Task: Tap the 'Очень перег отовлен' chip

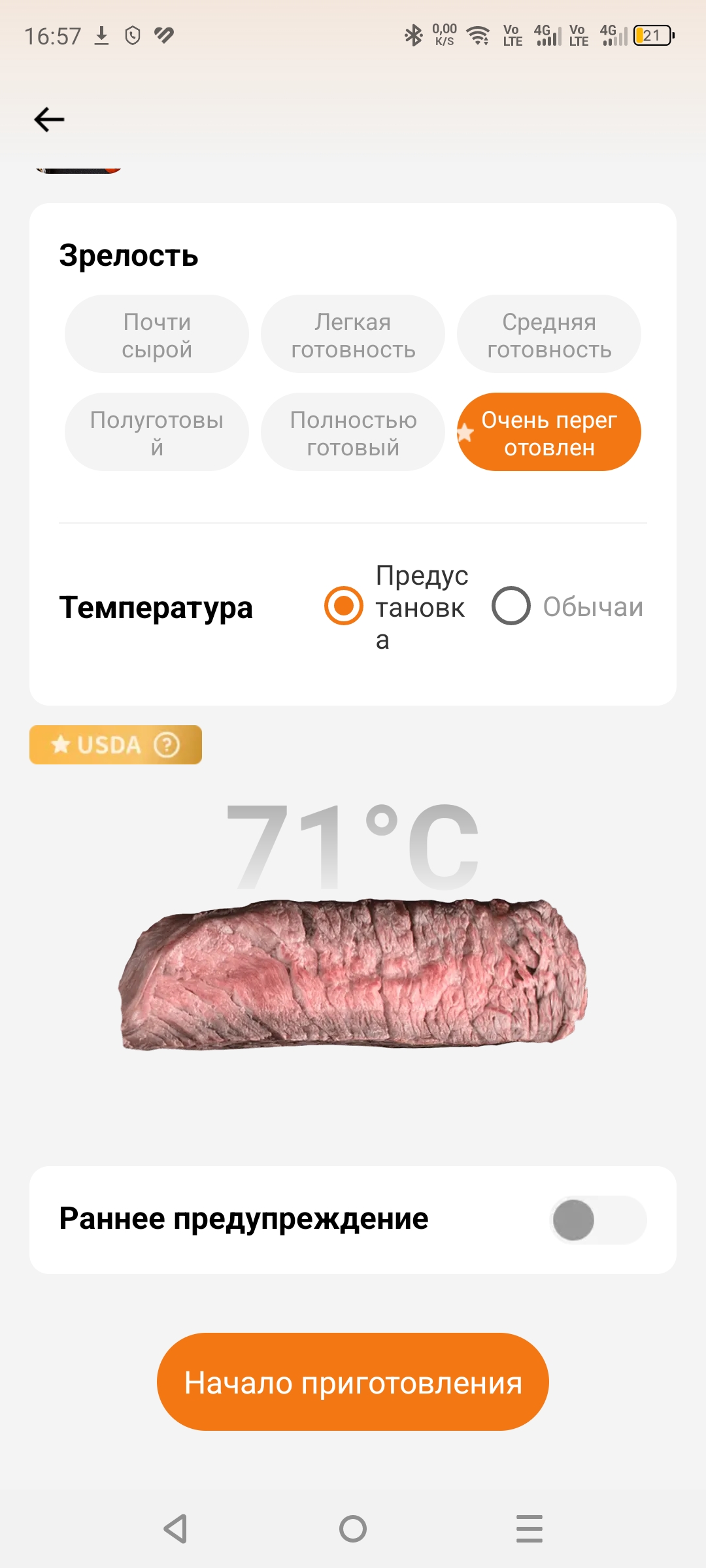Action: click(549, 433)
